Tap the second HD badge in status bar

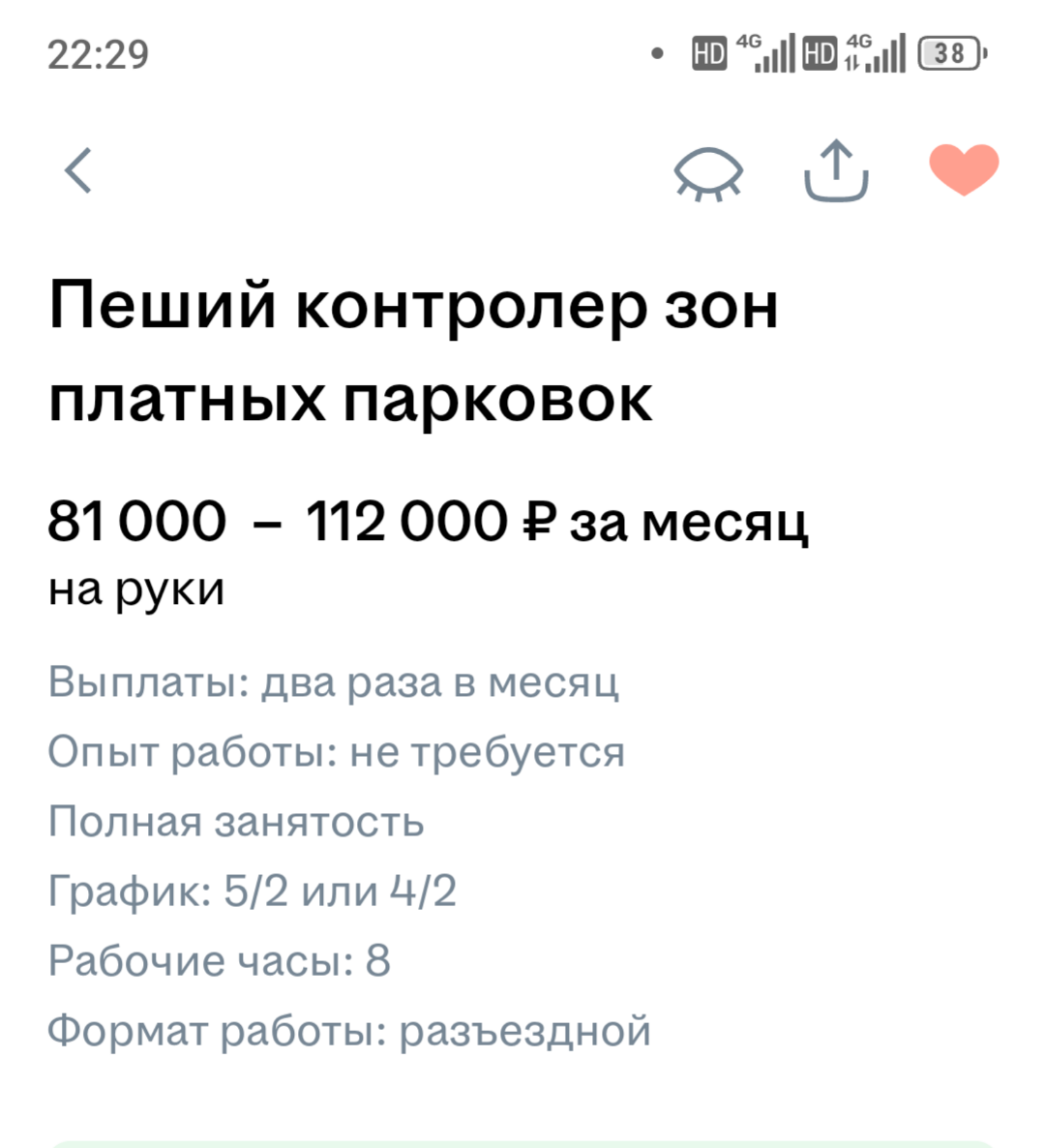(x=820, y=54)
